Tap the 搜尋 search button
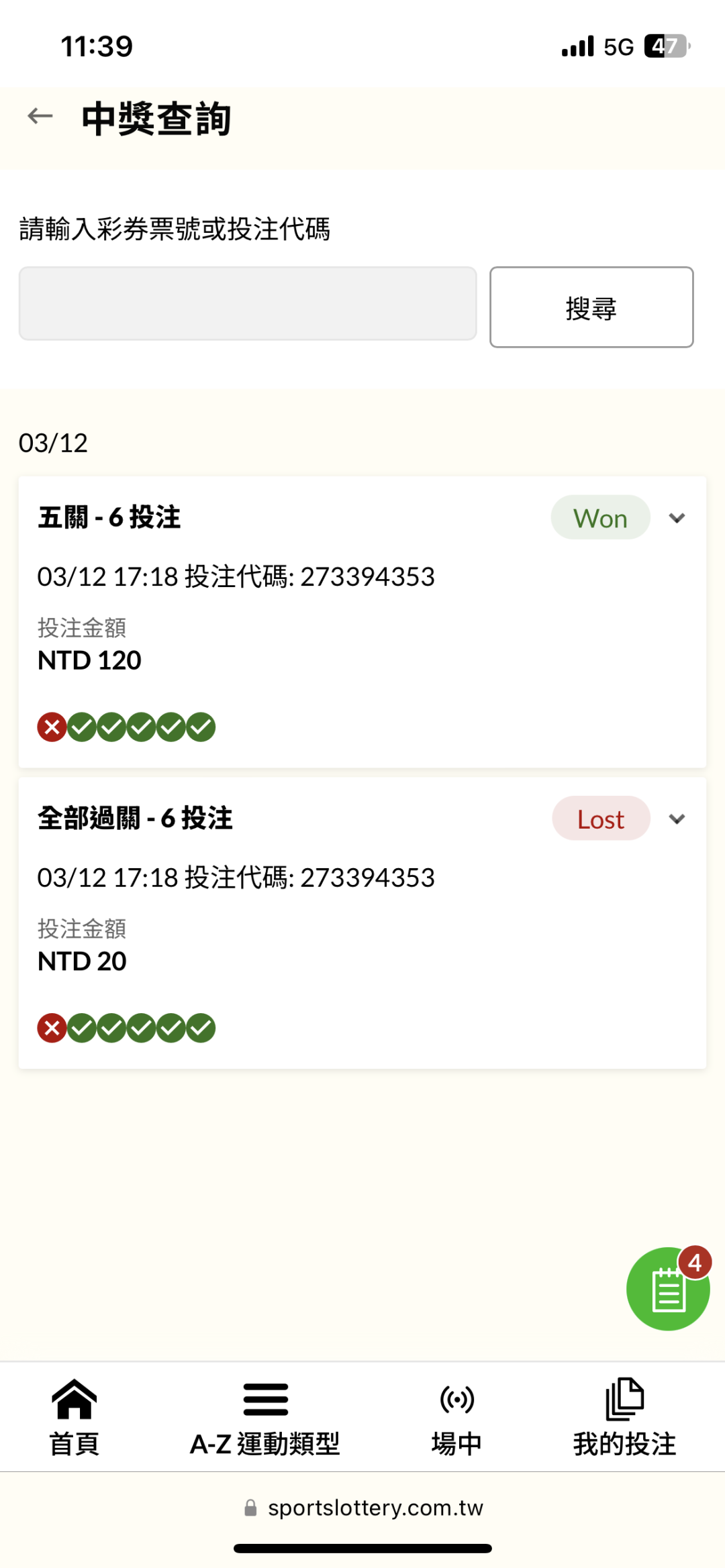Screen dimensions: 725x1568 [x=591, y=307]
